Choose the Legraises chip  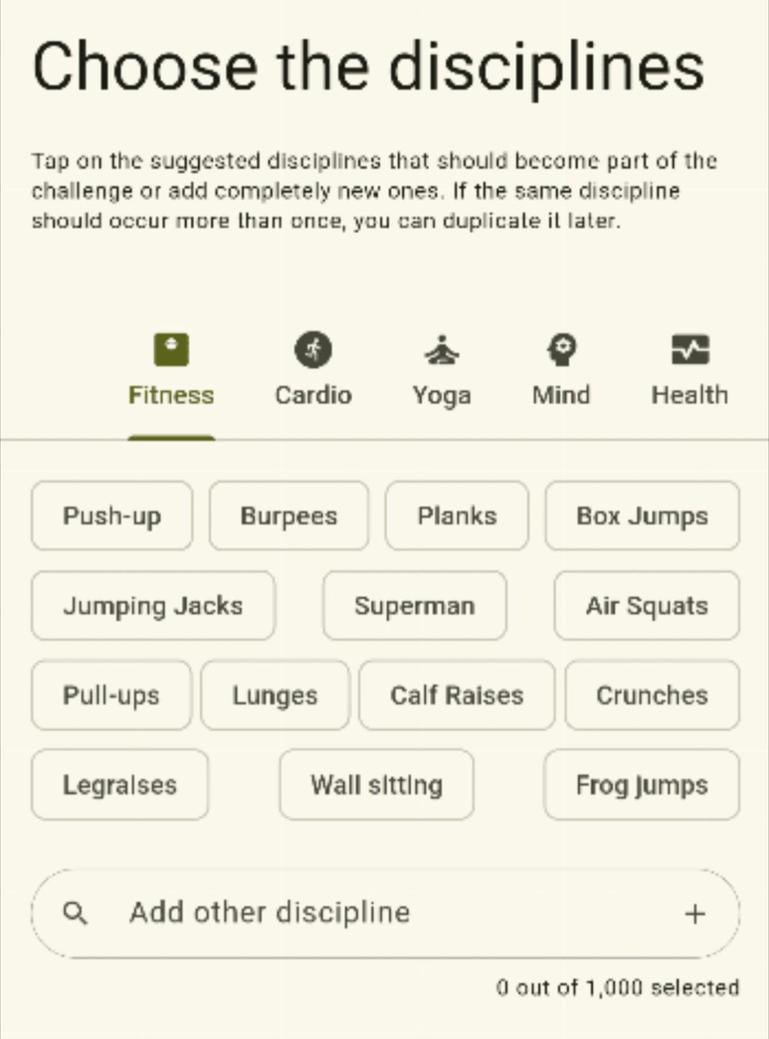[x=120, y=785]
